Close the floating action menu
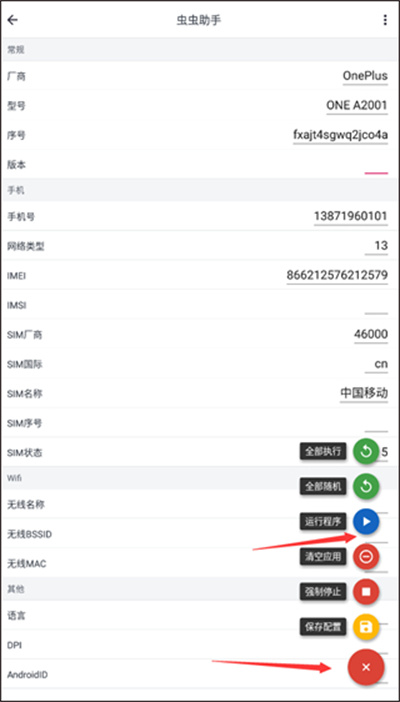This screenshot has width=400, height=702. (x=366, y=667)
